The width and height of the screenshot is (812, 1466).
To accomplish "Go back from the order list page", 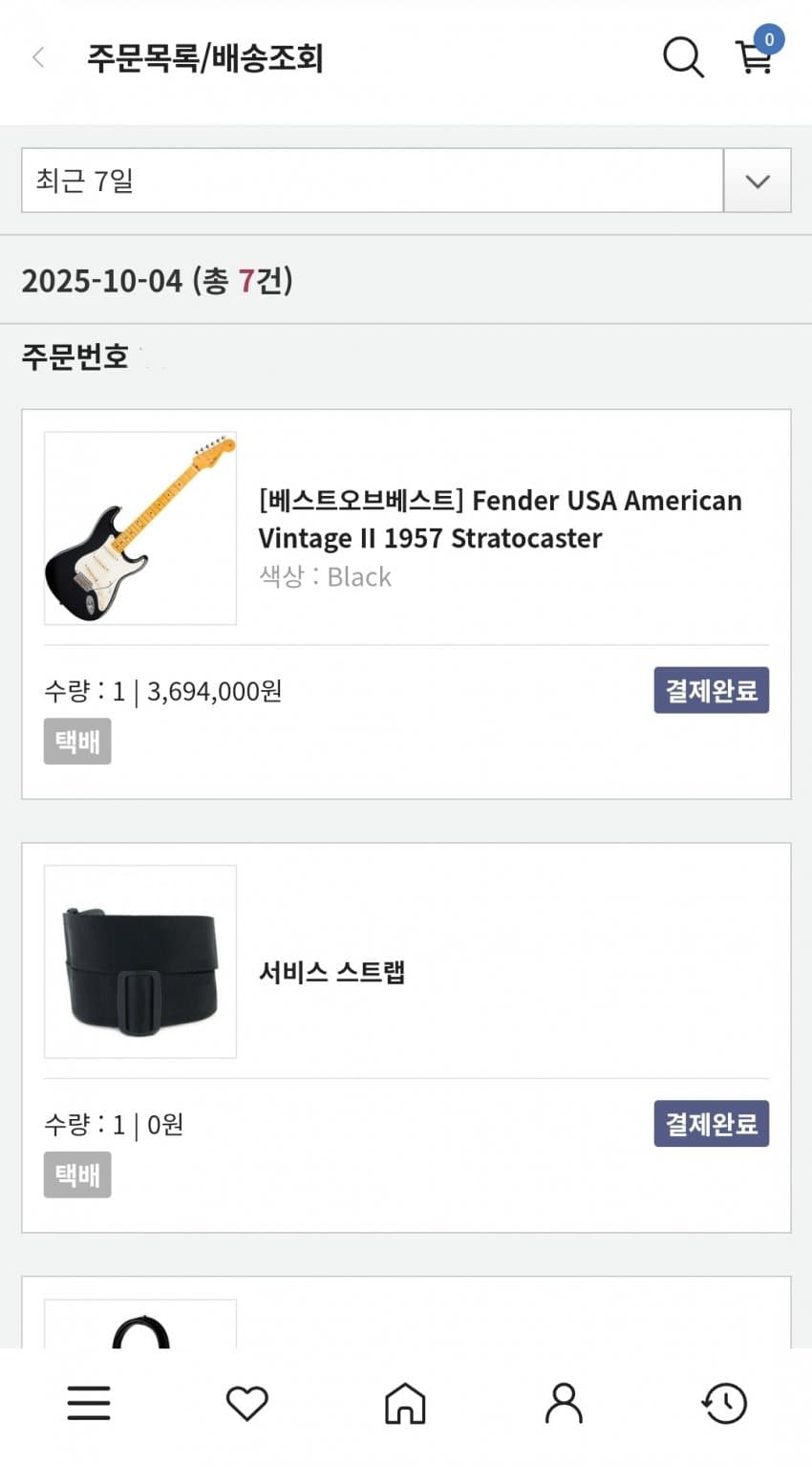I will [38, 58].
